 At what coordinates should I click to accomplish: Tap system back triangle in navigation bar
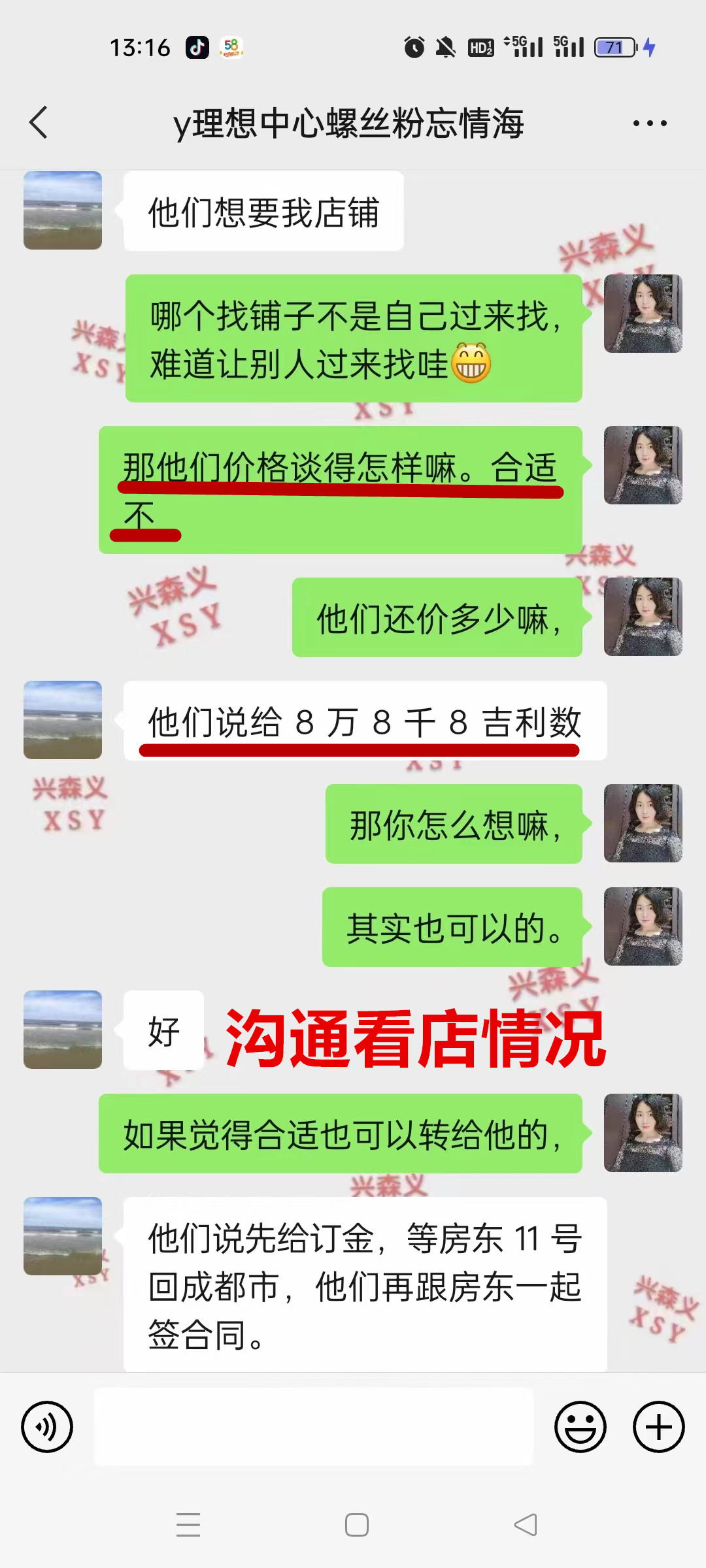click(x=526, y=1525)
